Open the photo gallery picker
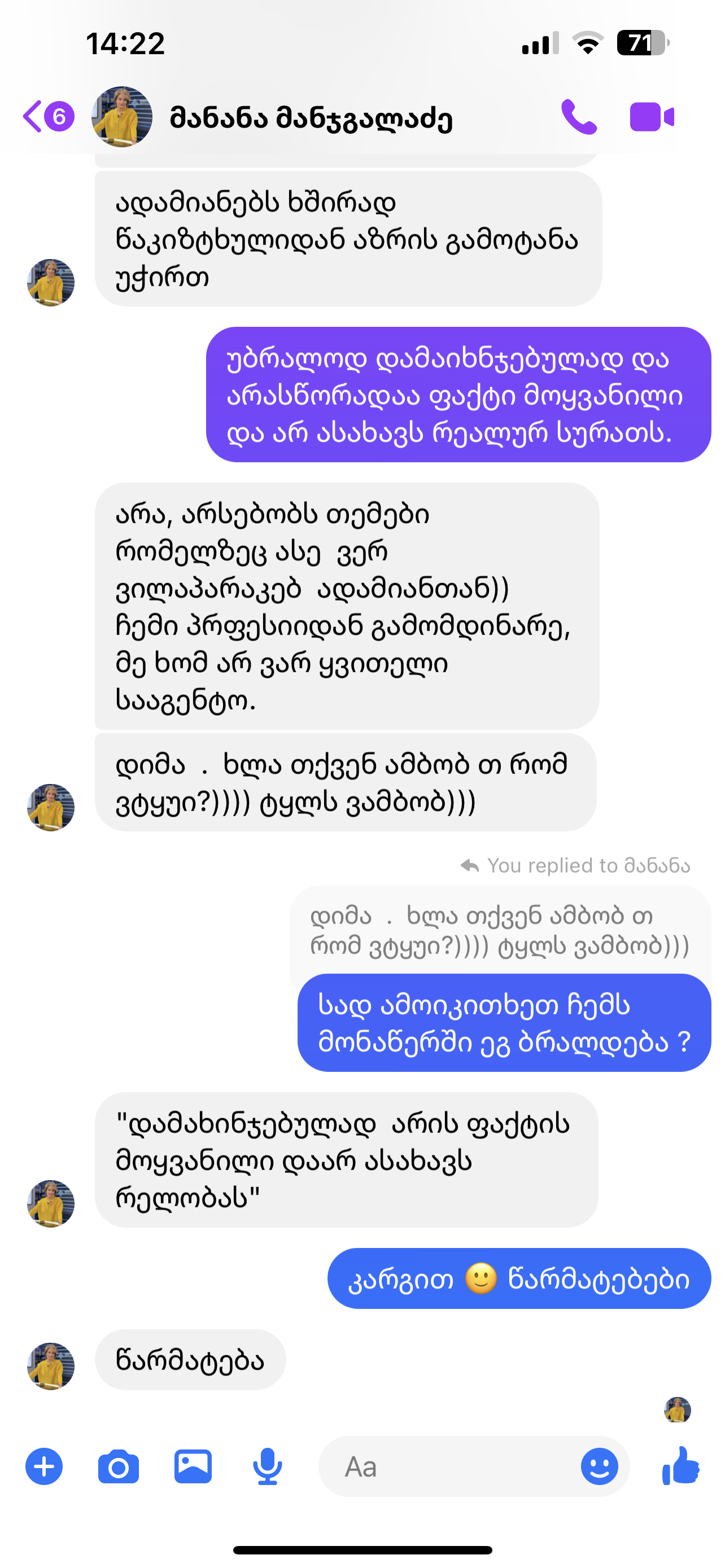 pyautogui.click(x=193, y=1466)
